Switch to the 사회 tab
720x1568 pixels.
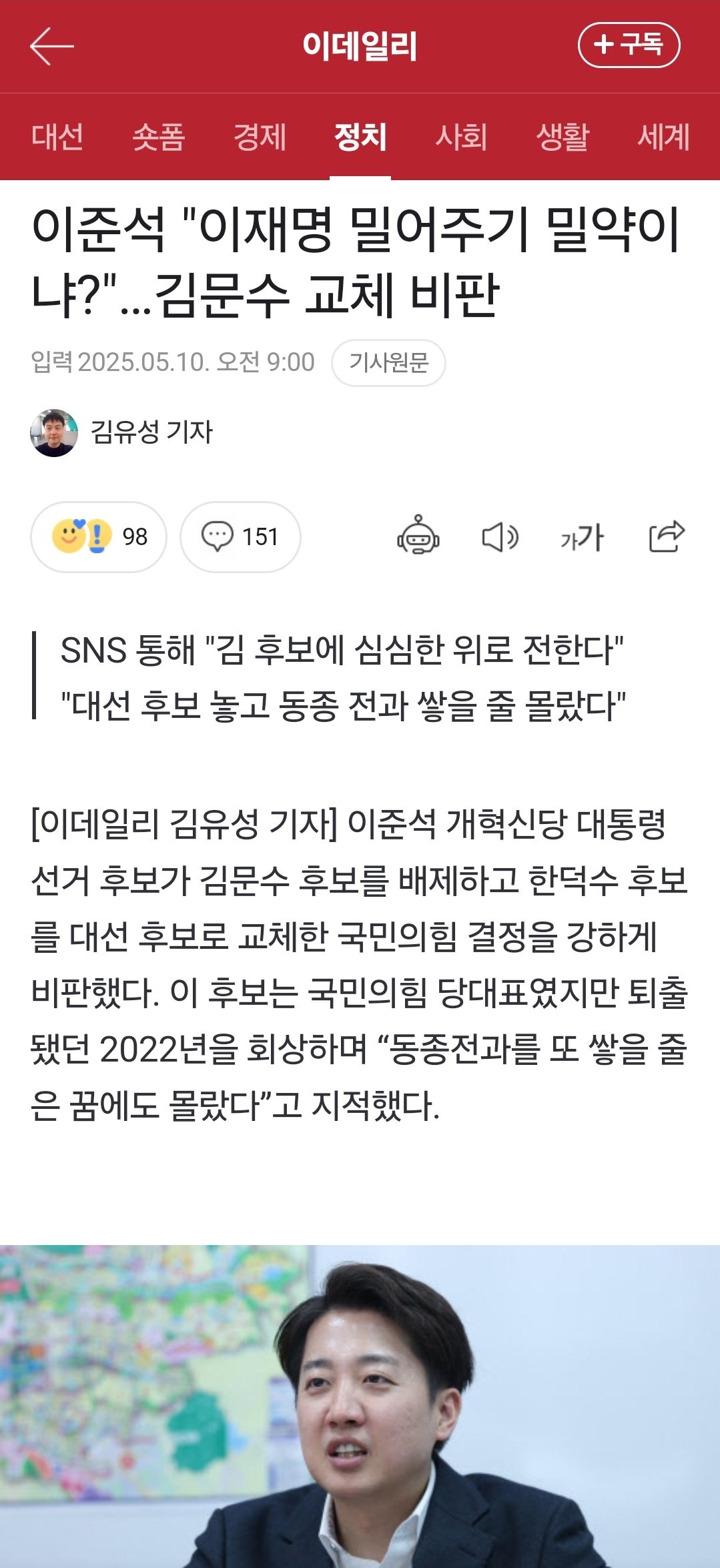pyautogui.click(x=461, y=137)
